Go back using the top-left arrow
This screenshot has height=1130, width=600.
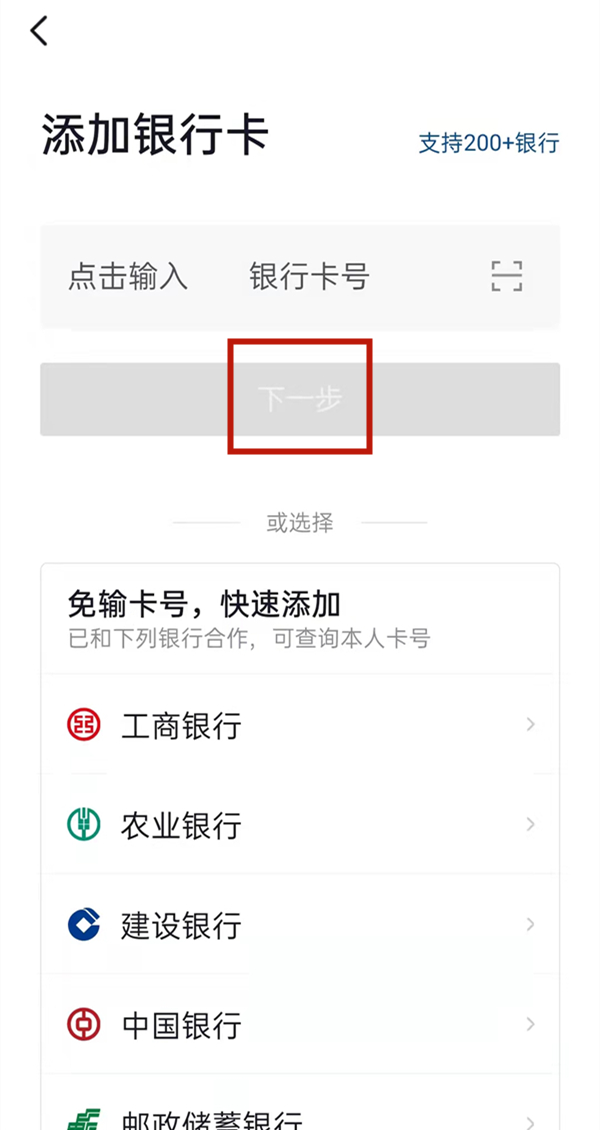[39, 31]
